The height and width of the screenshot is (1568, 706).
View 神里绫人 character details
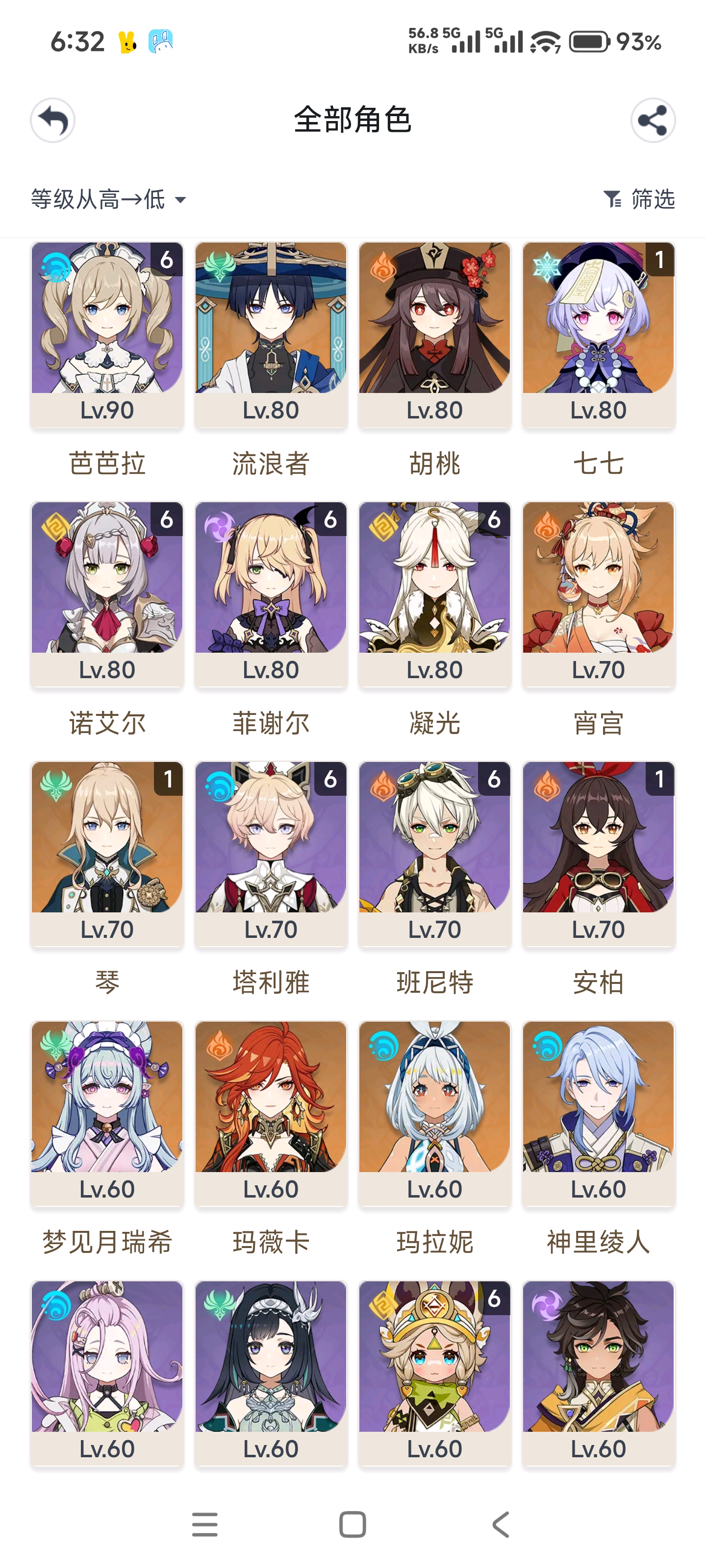pyautogui.click(x=598, y=1114)
